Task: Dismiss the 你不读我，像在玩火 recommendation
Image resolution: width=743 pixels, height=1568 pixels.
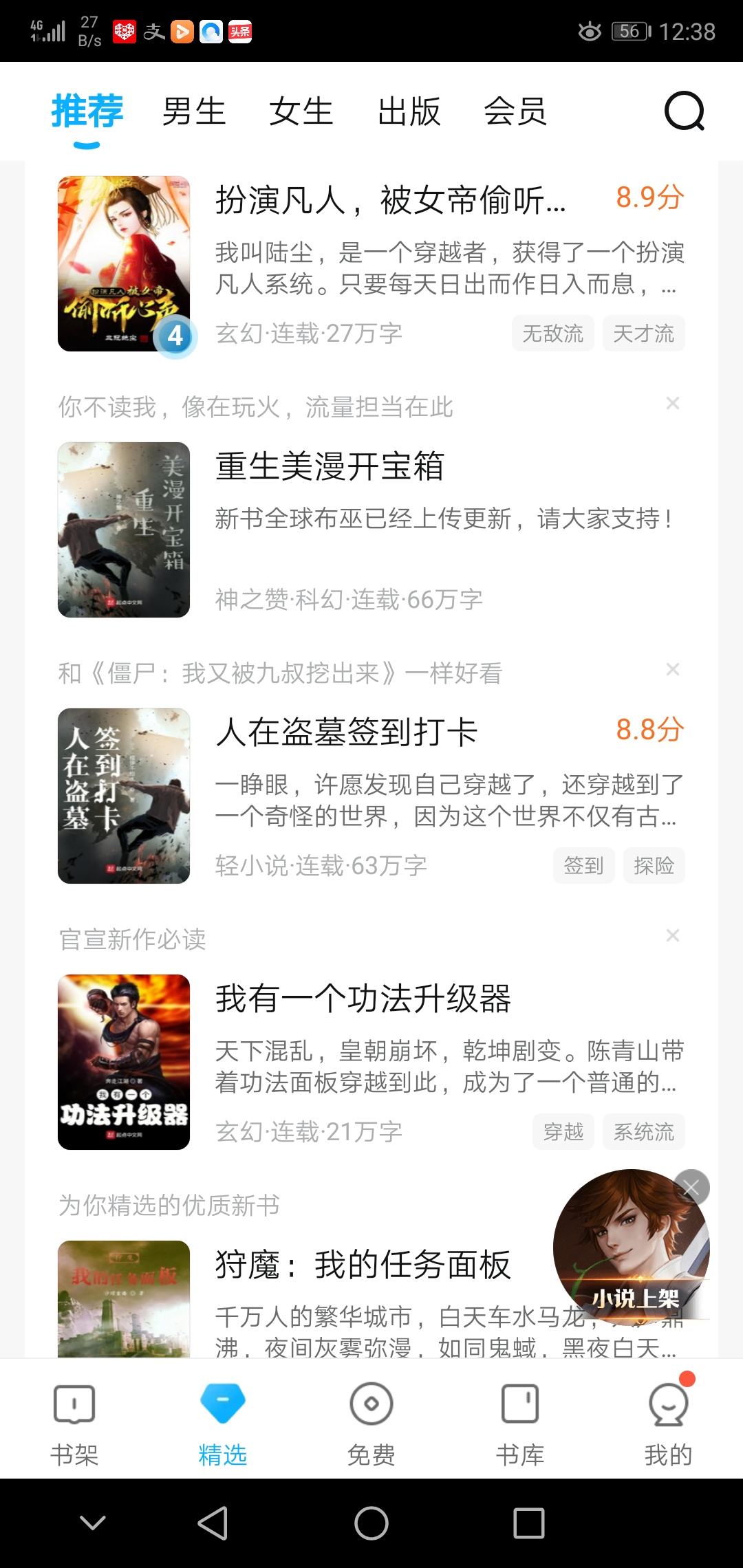Action: click(x=673, y=404)
